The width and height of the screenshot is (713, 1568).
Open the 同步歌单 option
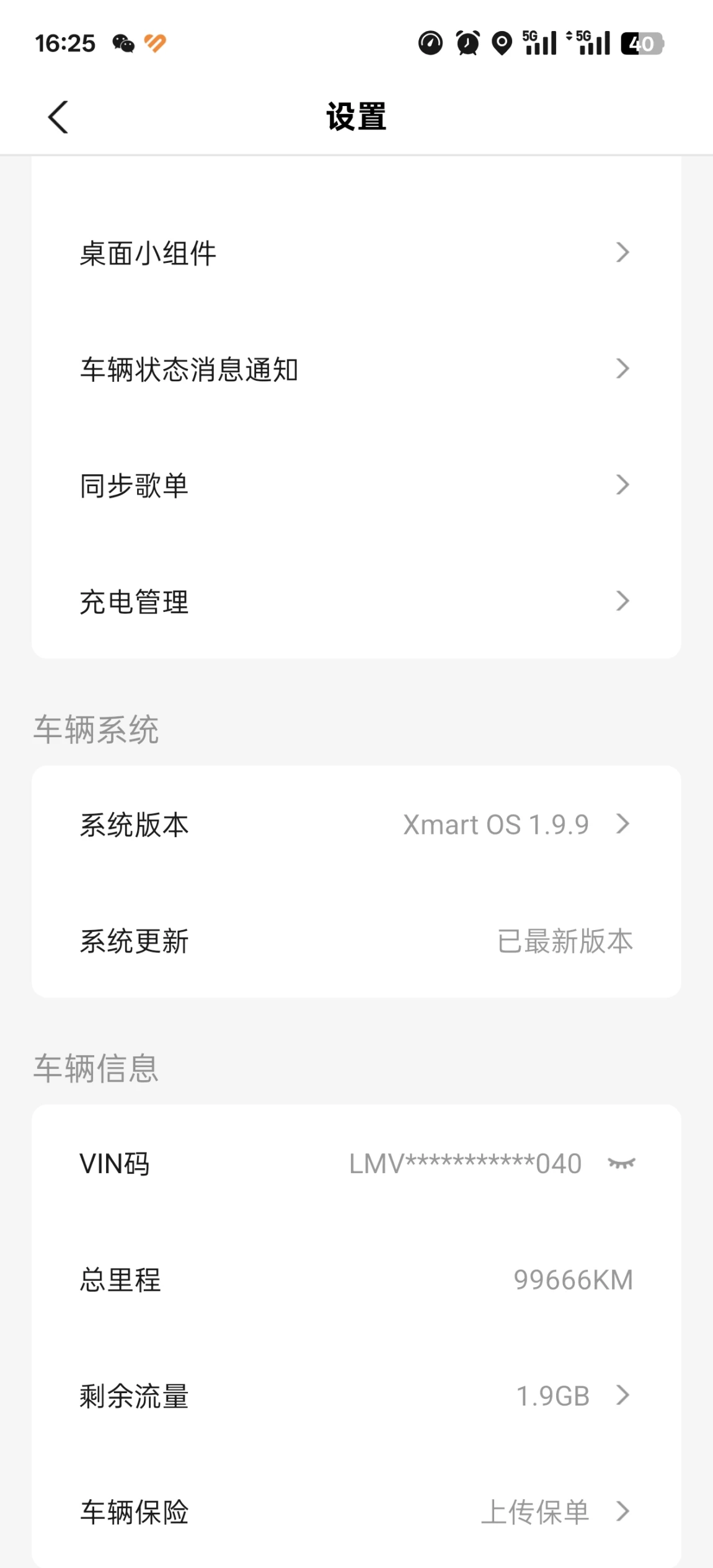coord(356,485)
